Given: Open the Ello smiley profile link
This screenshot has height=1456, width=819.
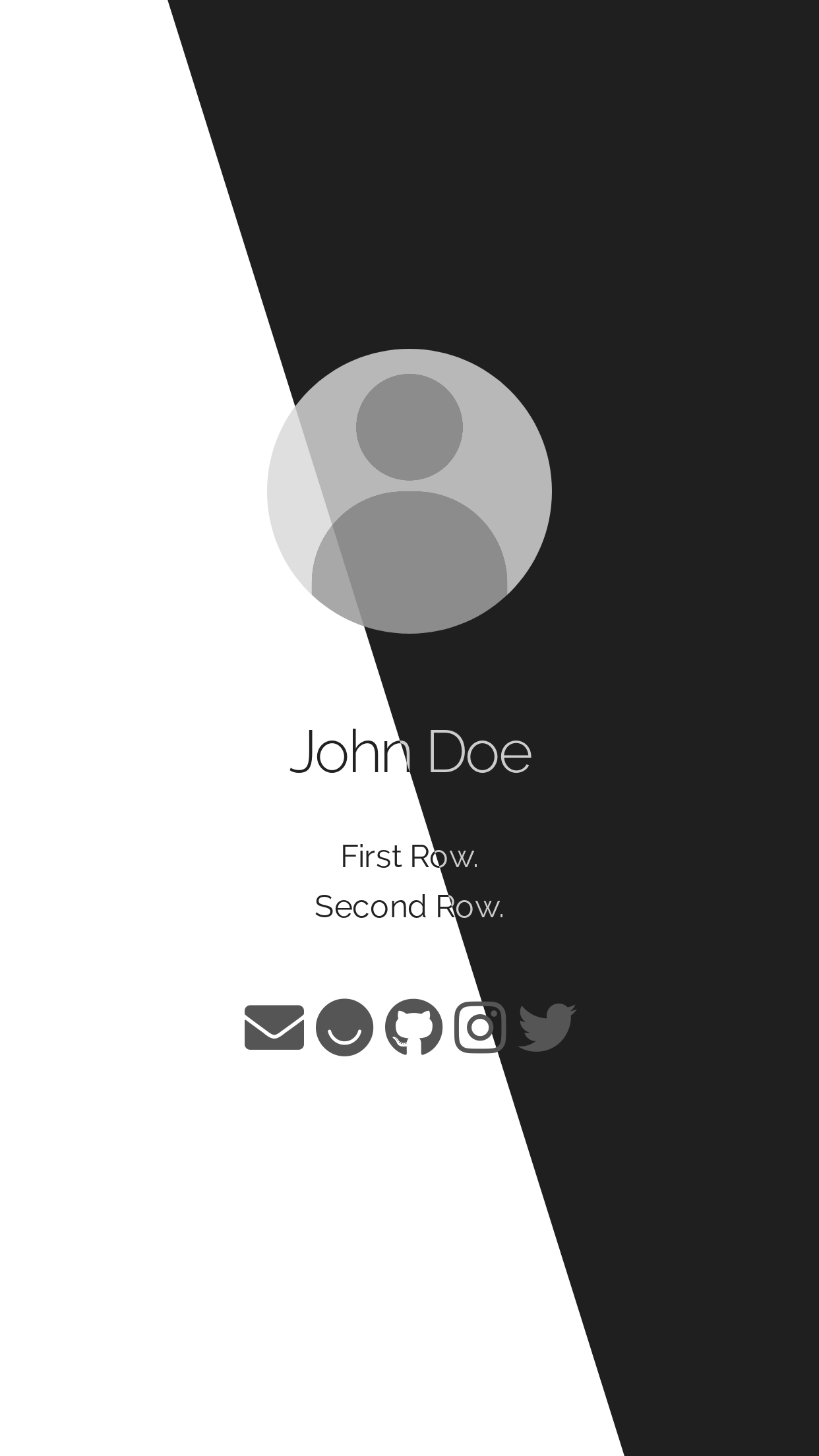Looking at the screenshot, I should [x=344, y=1027].
